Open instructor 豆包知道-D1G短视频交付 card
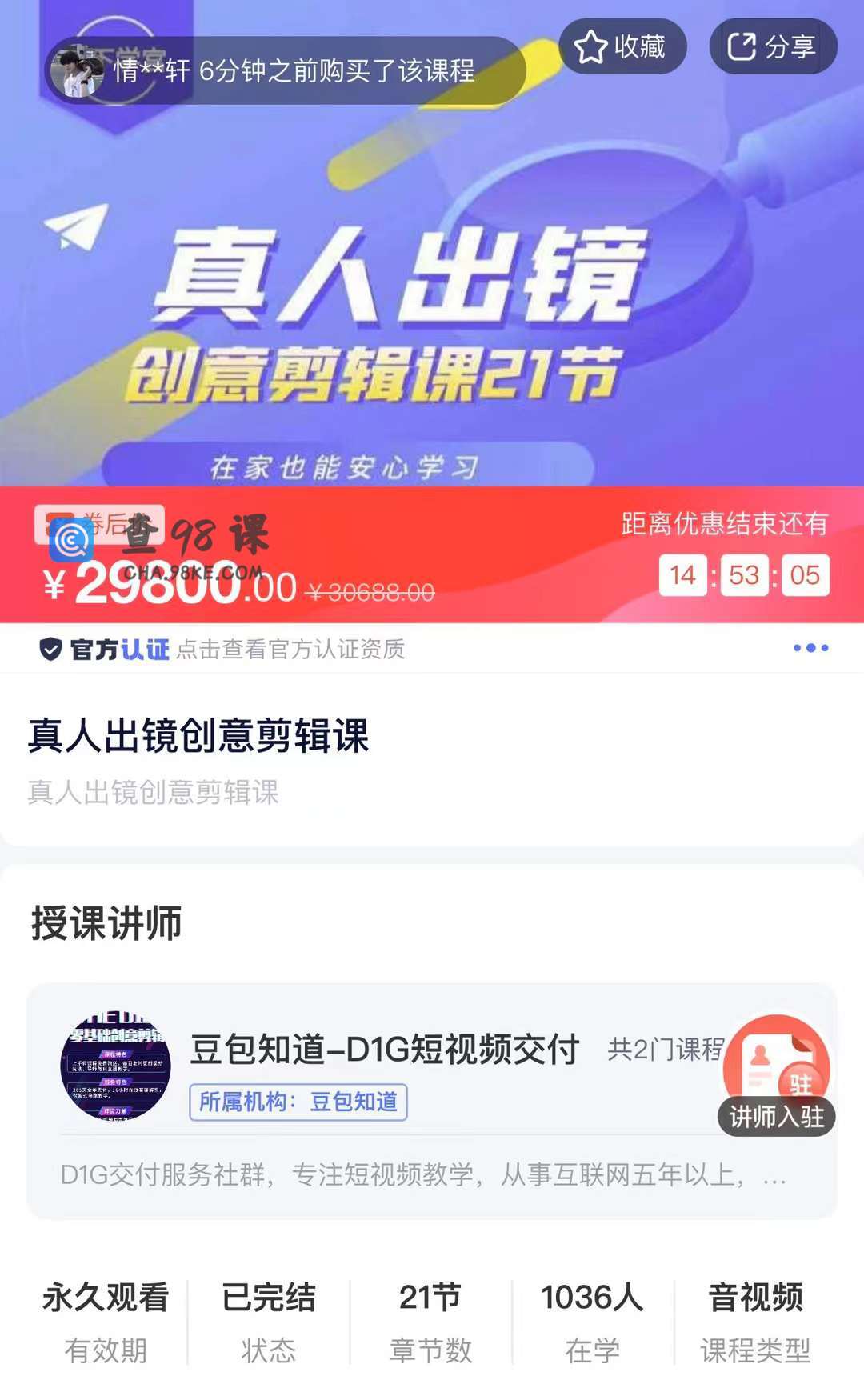864x1400 pixels. [384, 1050]
